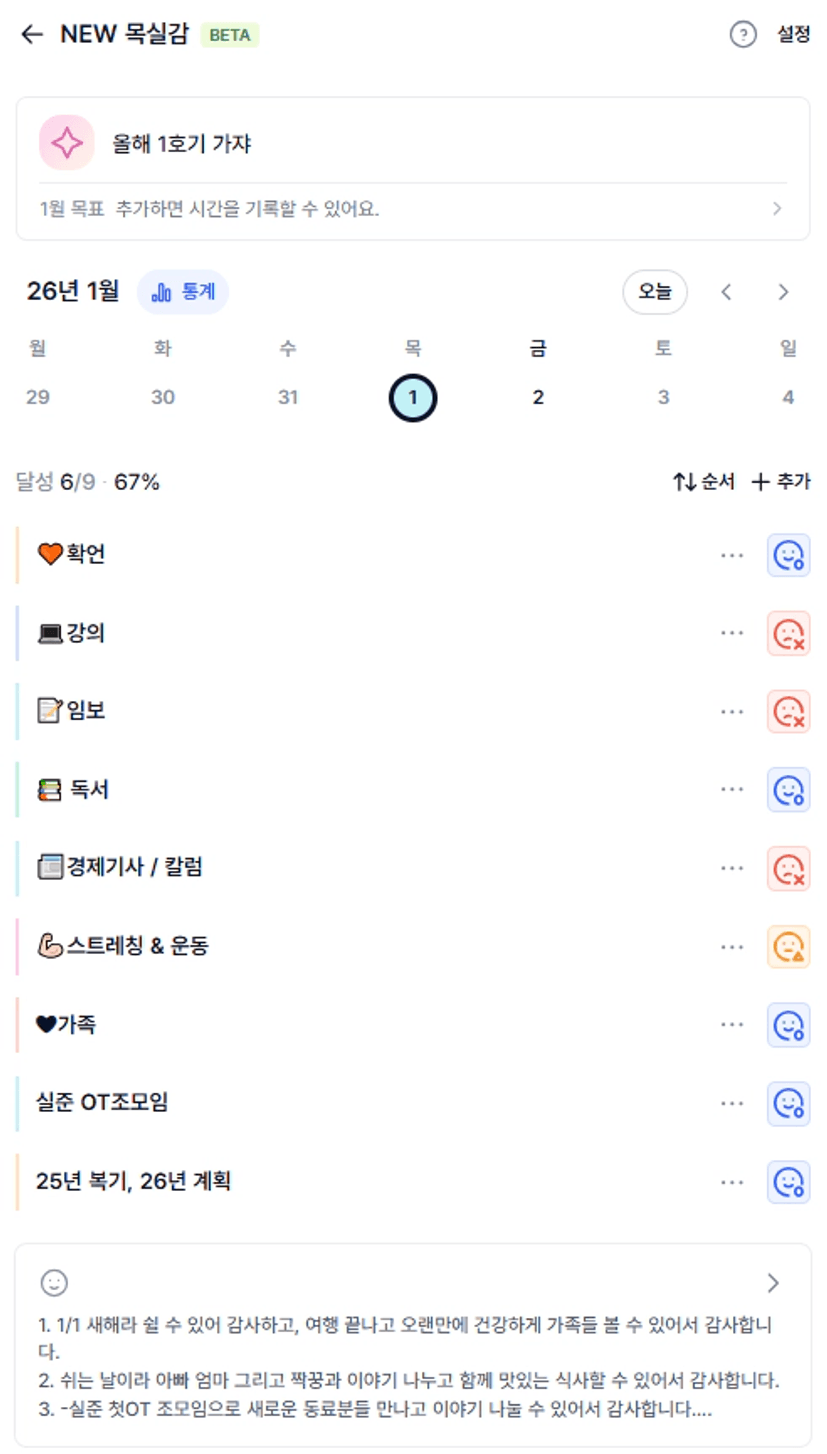Jump to 오늘 today
Image resolution: width=827 pixels, height=1454 pixels.
(655, 292)
